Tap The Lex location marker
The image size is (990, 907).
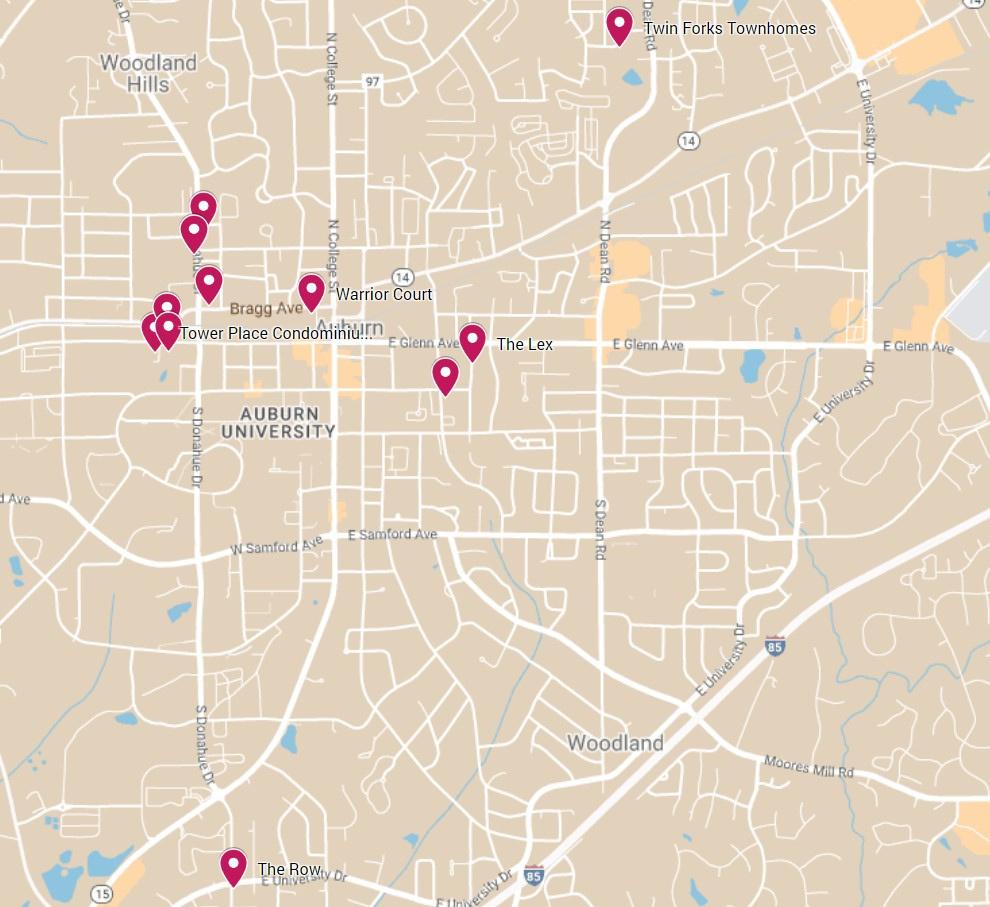coord(472,340)
